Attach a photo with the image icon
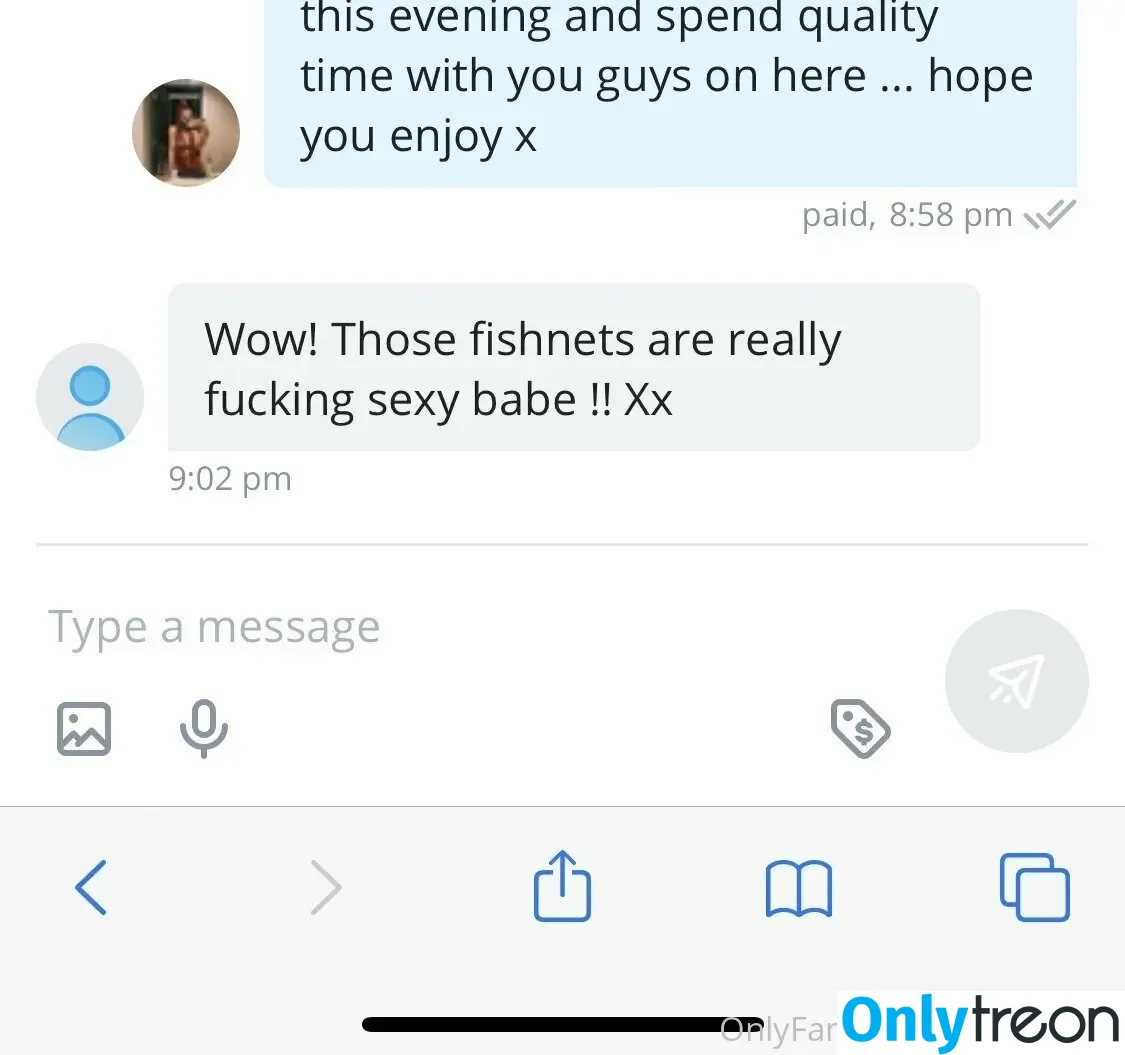Image resolution: width=1125 pixels, height=1055 pixels. [x=84, y=728]
